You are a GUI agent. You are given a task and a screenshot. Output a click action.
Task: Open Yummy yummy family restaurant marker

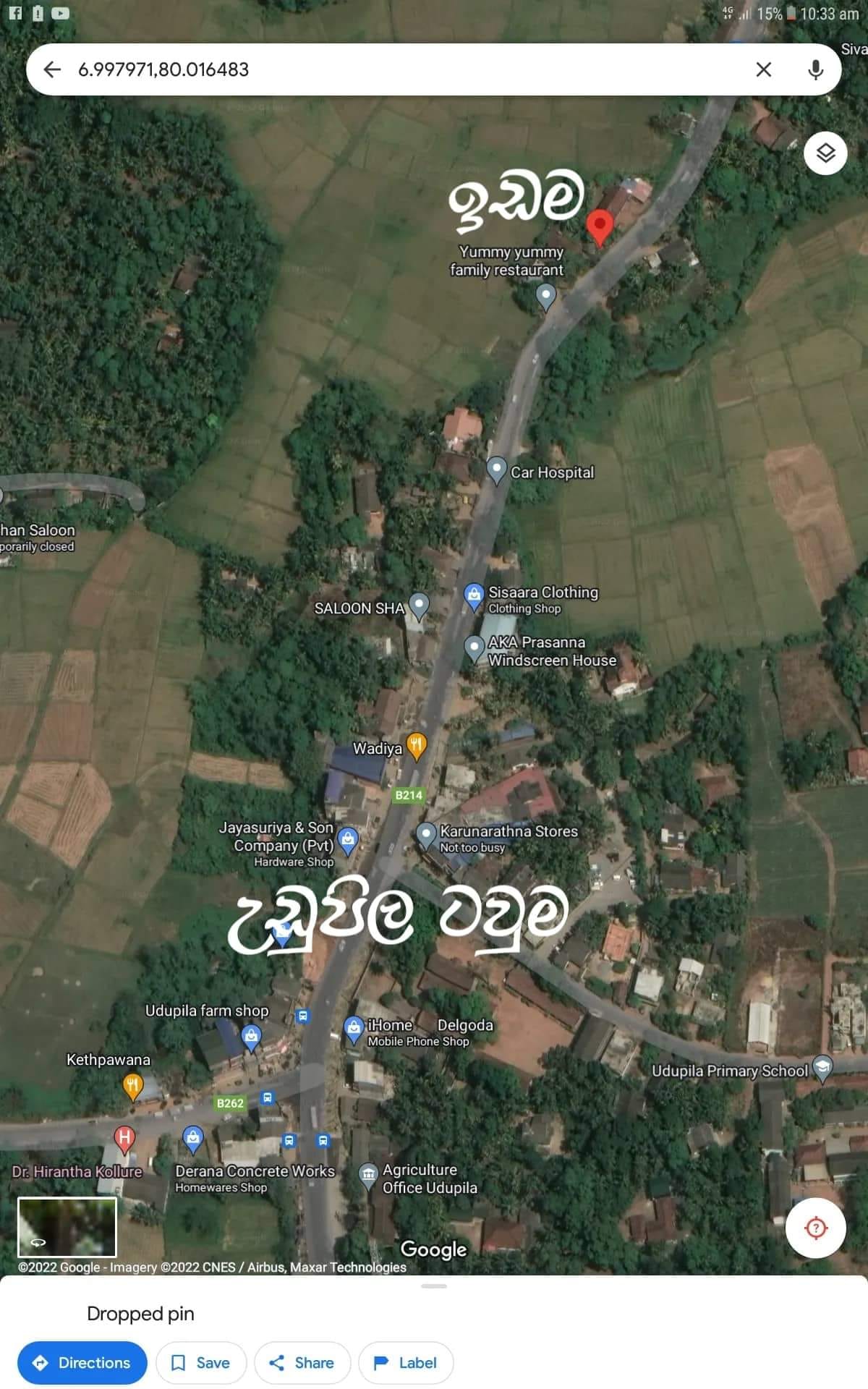(545, 297)
